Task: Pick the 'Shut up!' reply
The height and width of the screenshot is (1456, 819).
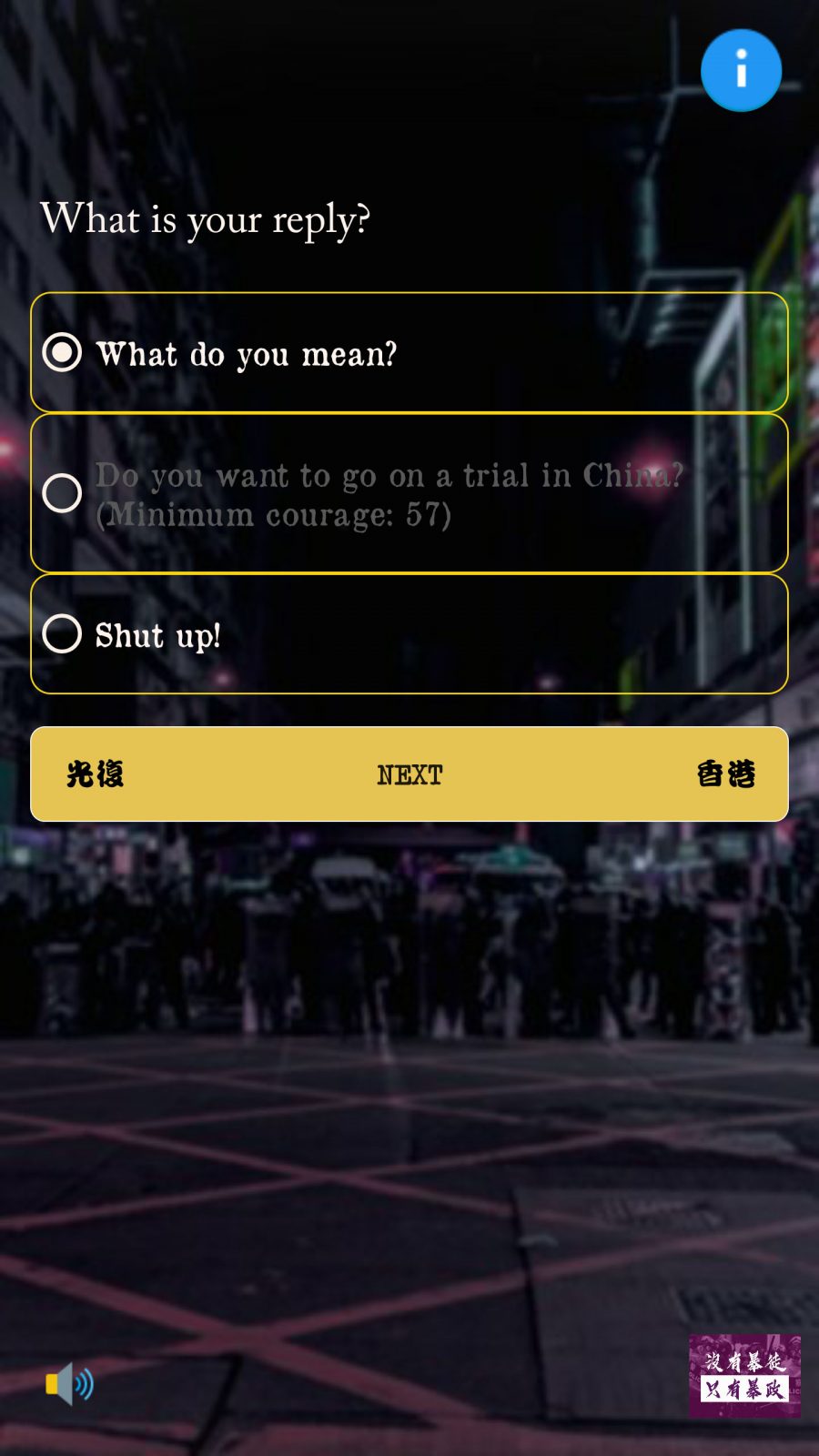Action: click(x=409, y=634)
